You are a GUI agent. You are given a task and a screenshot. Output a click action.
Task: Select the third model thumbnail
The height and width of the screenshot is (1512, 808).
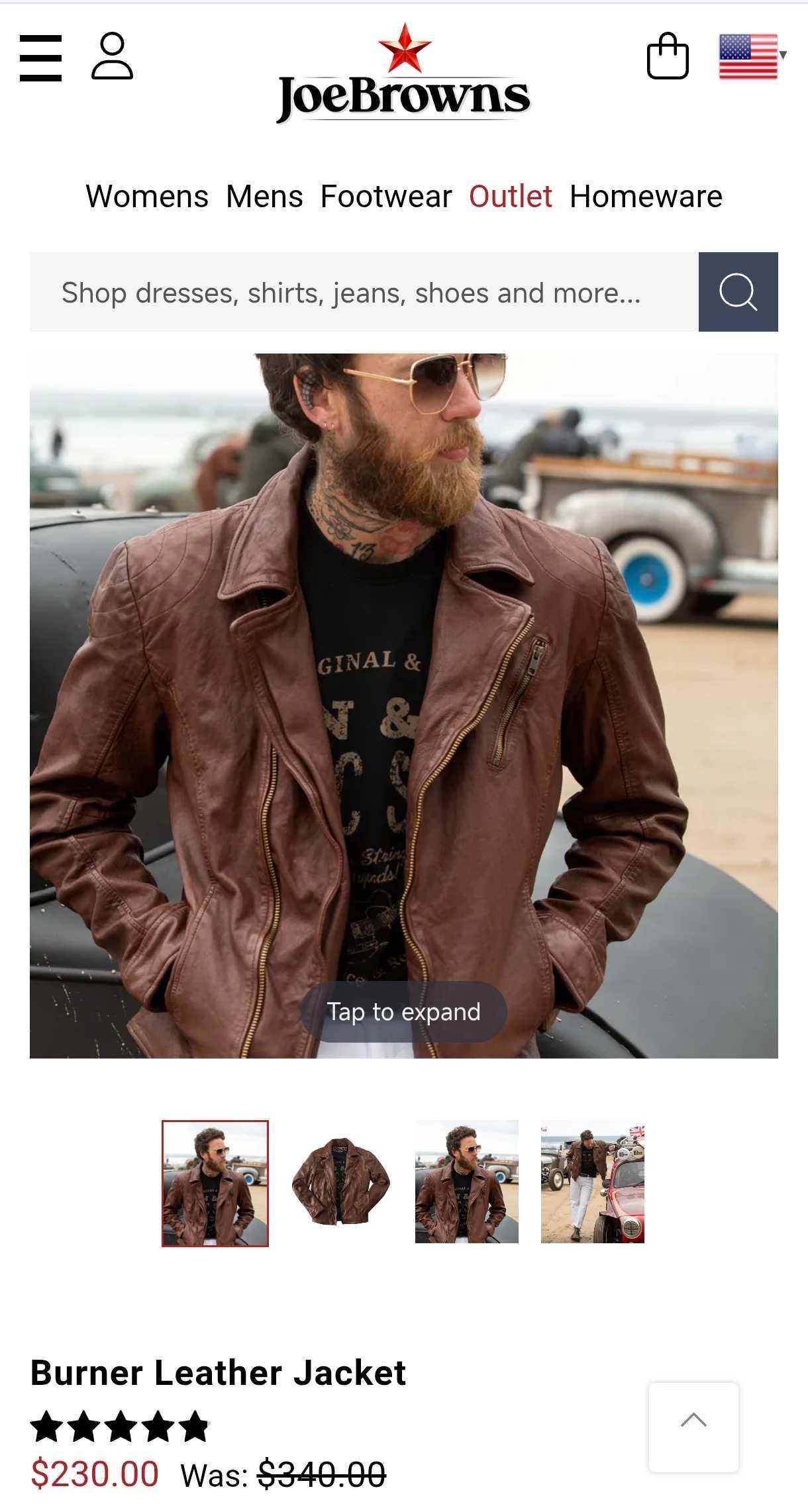pos(466,1182)
